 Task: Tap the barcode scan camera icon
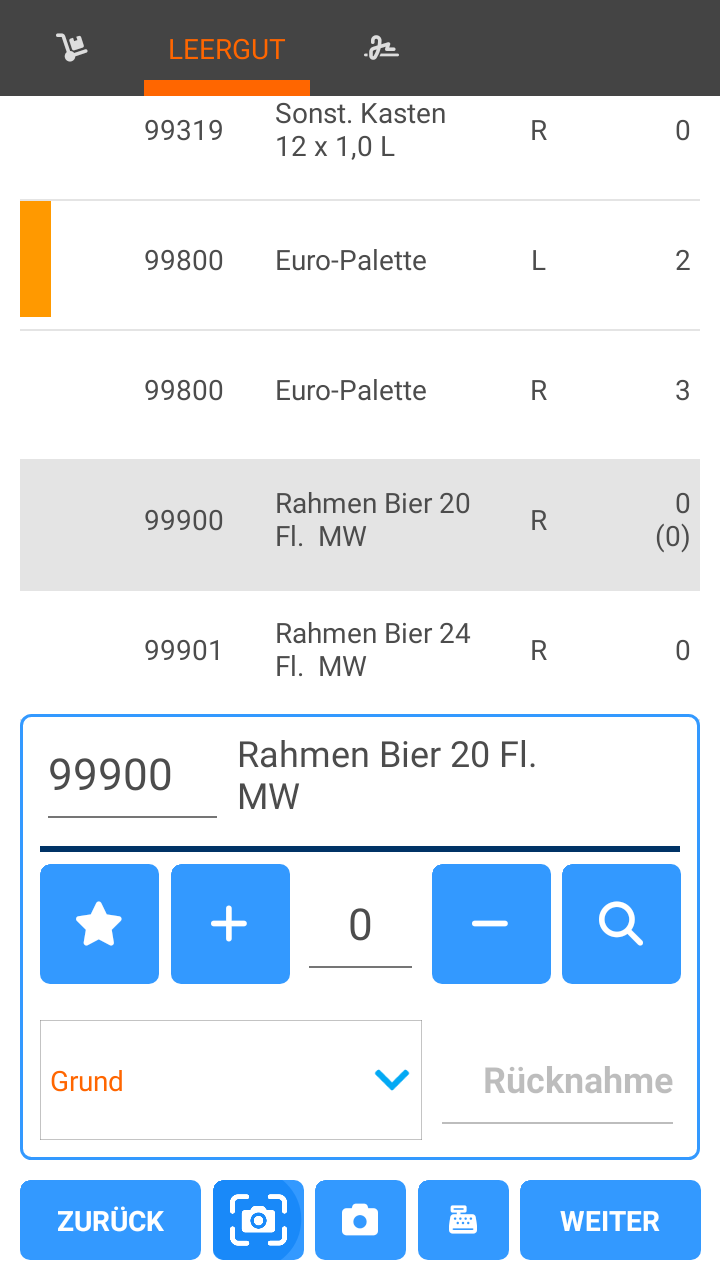257,1219
